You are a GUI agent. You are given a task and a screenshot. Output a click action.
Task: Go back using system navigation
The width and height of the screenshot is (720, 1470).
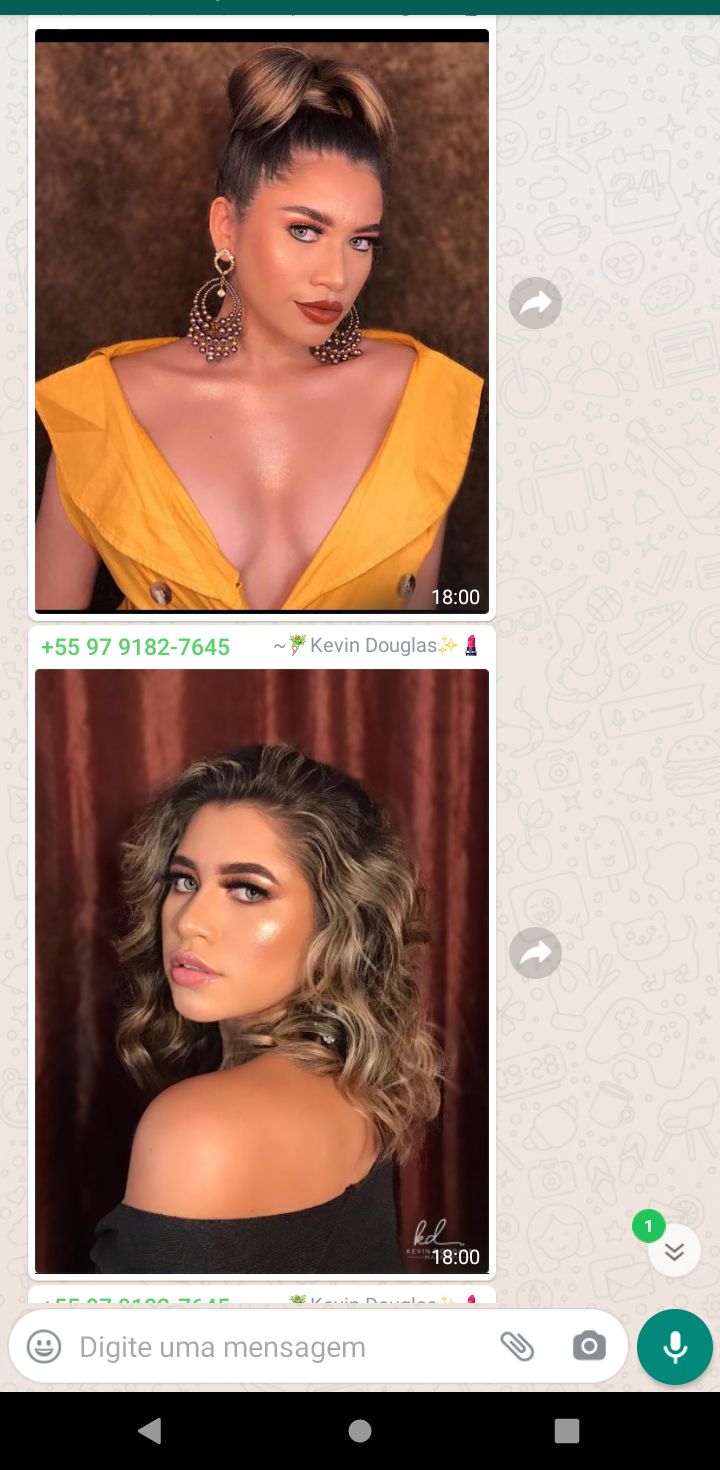(150, 1431)
